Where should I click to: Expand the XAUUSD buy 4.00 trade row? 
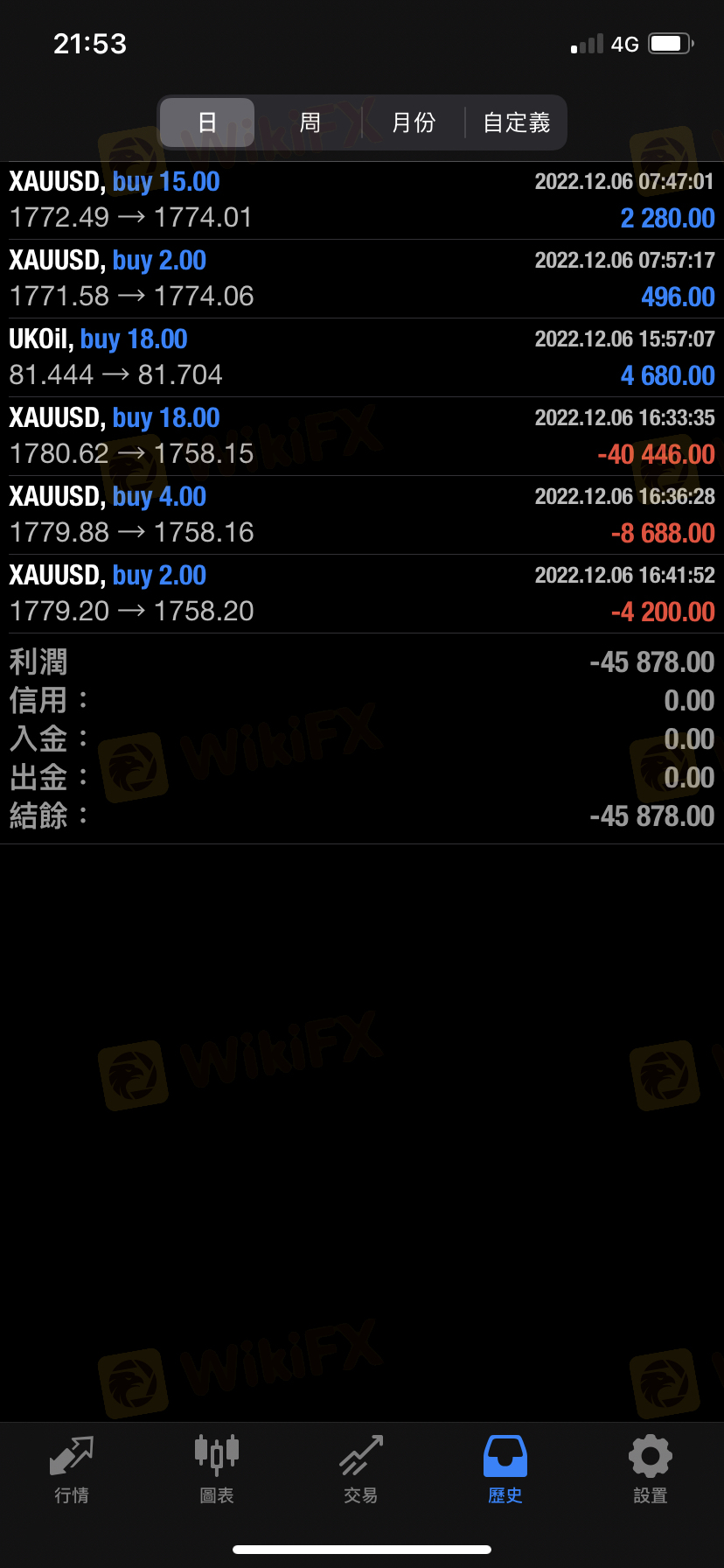(x=362, y=515)
